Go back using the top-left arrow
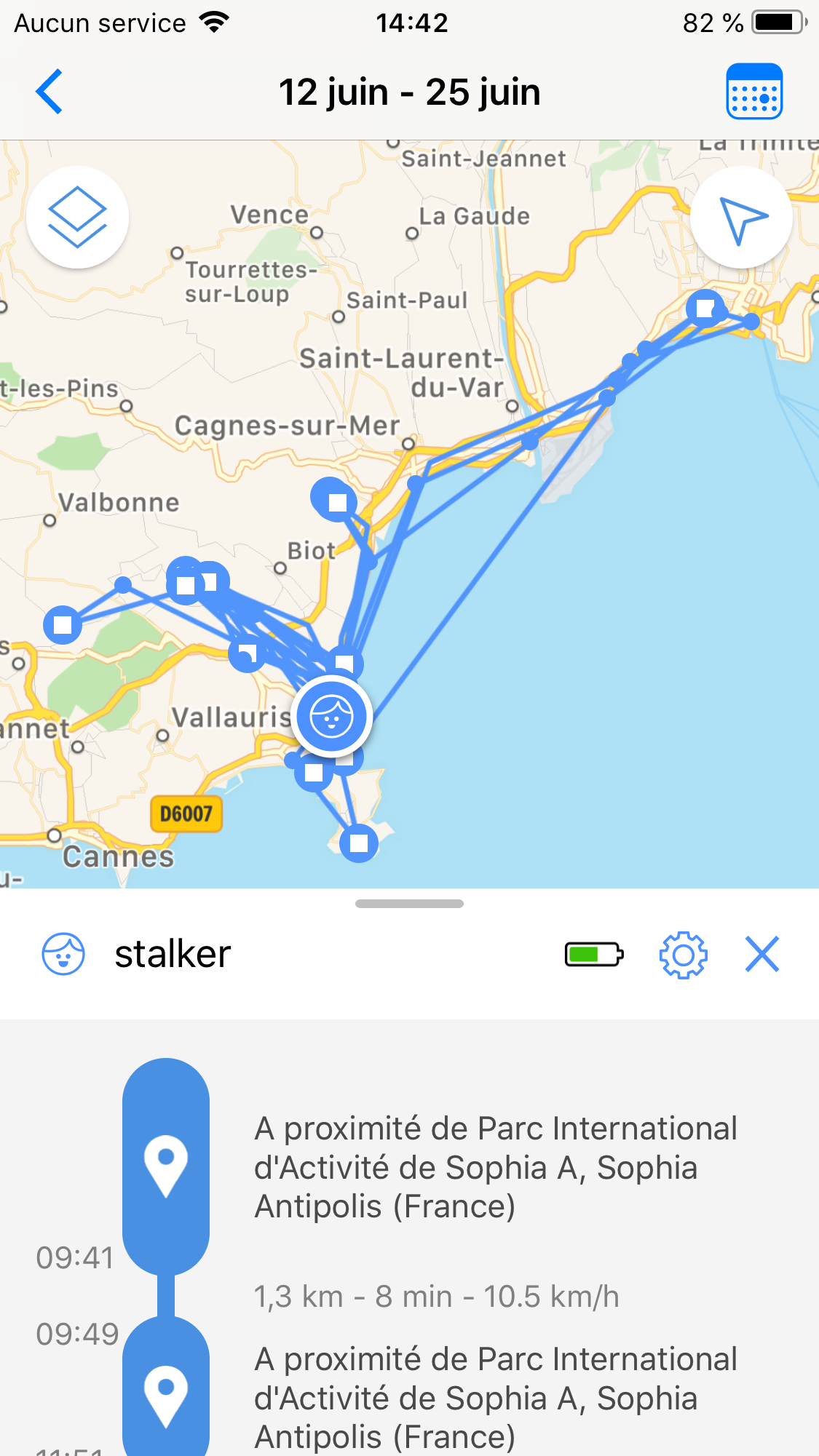 (x=50, y=92)
